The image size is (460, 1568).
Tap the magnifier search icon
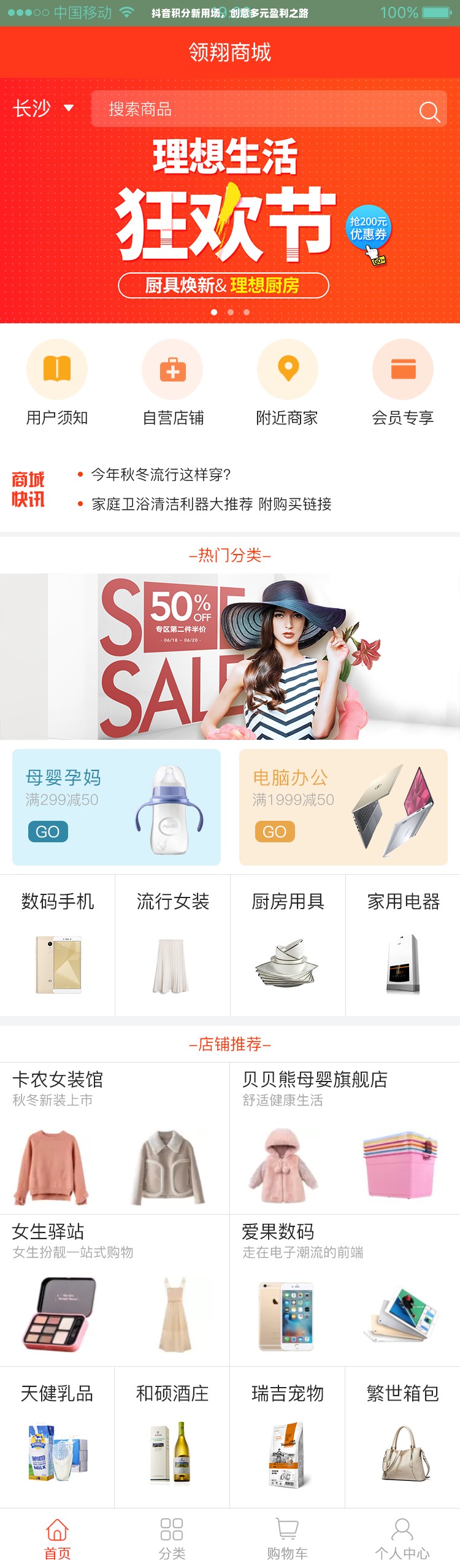tap(429, 112)
